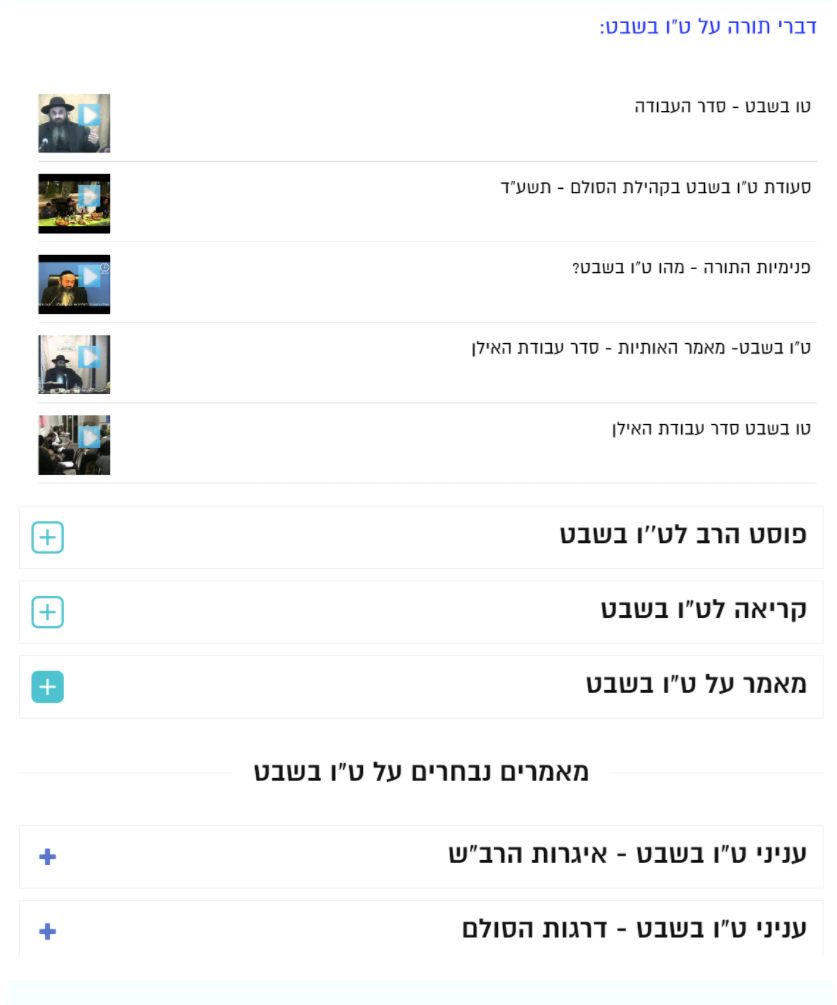This screenshot has height=1005, width=837.
Task: Expand 'פוסט הרב לט"ו בשבט' section
Action: 48,537
